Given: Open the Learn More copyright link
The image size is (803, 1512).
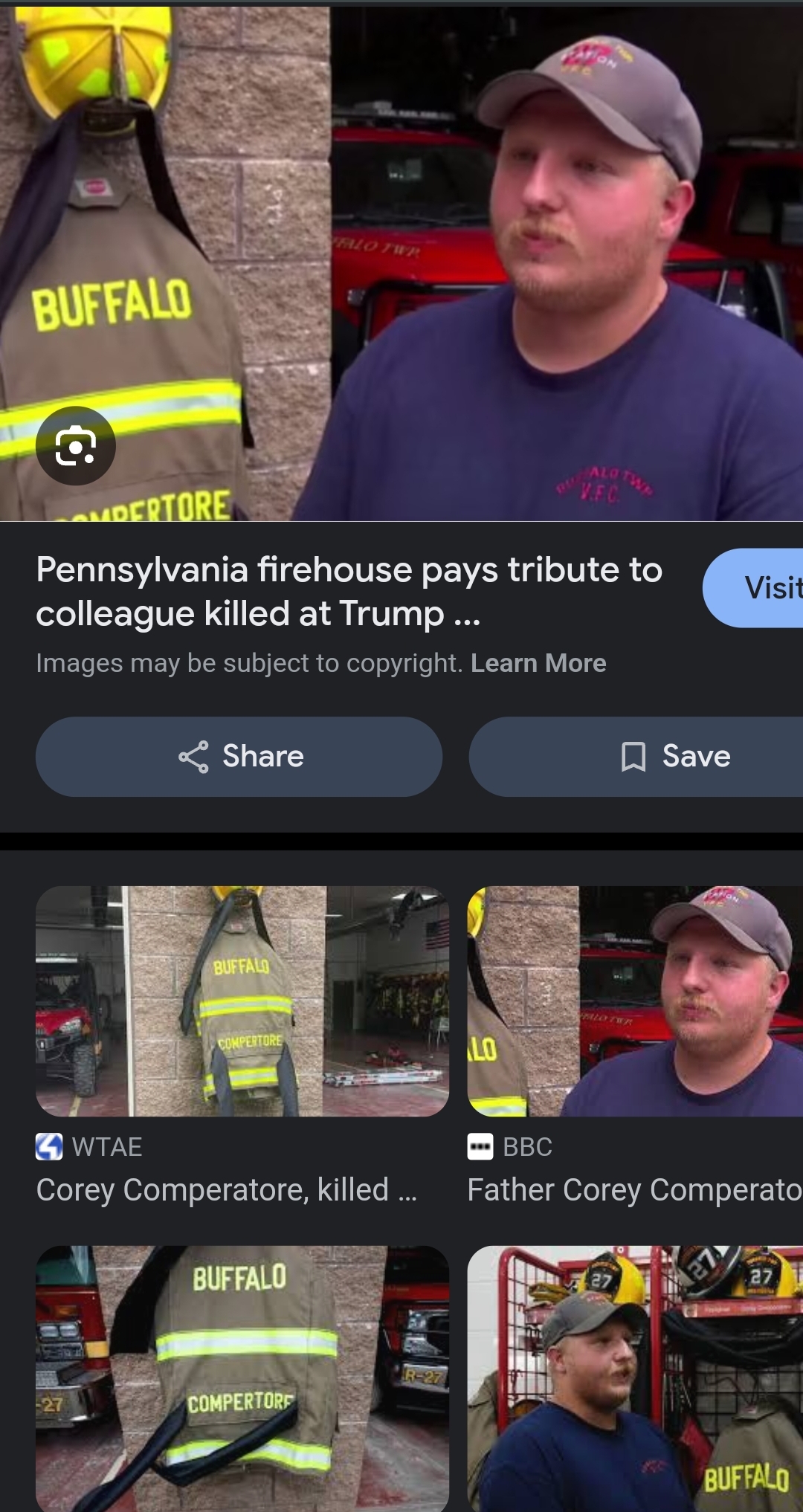Looking at the screenshot, I should click(538, 663).
